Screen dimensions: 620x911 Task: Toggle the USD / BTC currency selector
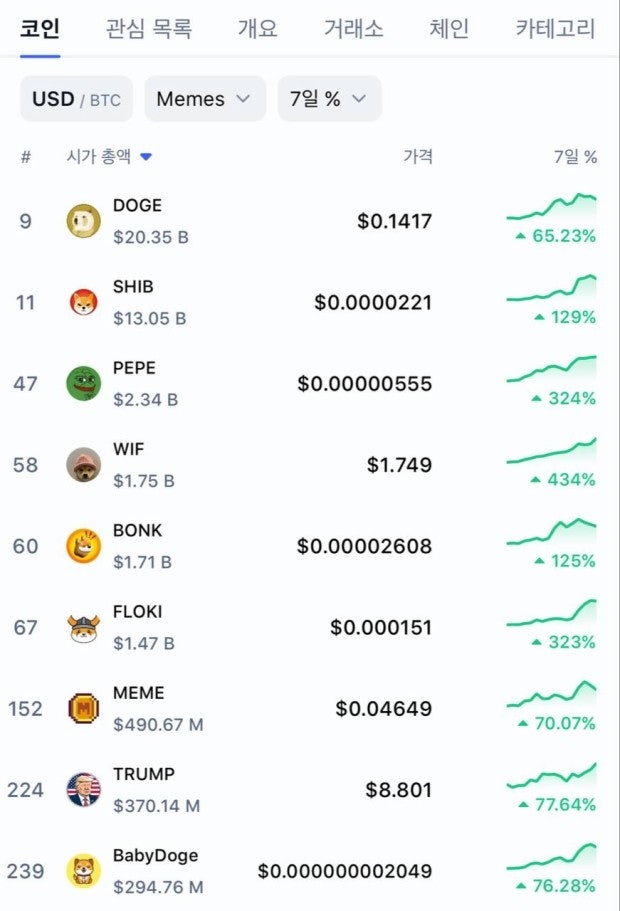click(x=76, y=99)
